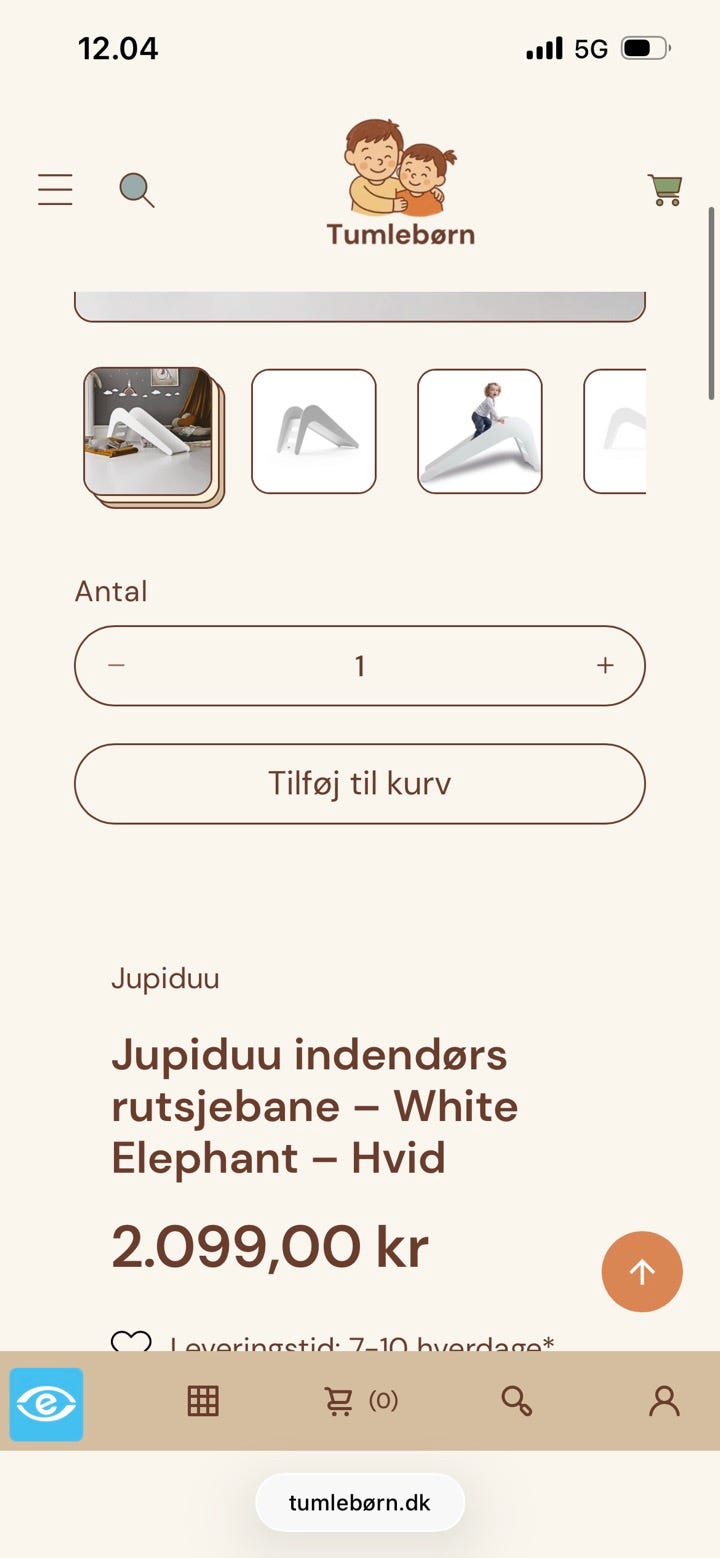The height and width of the screenshot is (1558, 720).
Task: Open the account profile icon
Action: (x=664, y=1401)
